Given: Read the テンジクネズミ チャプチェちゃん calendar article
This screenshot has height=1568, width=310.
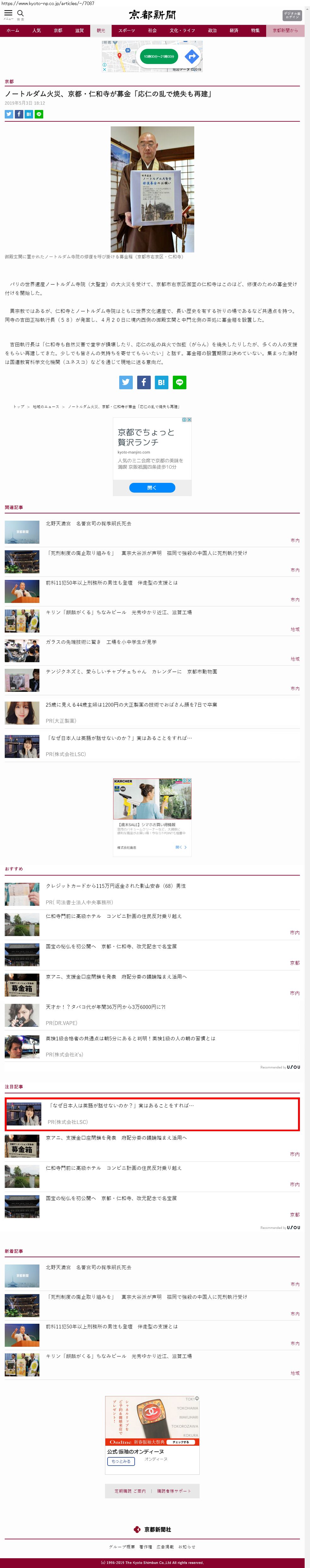Looking at the screenshot, I should pyautogui.click(x=131, y=671).
